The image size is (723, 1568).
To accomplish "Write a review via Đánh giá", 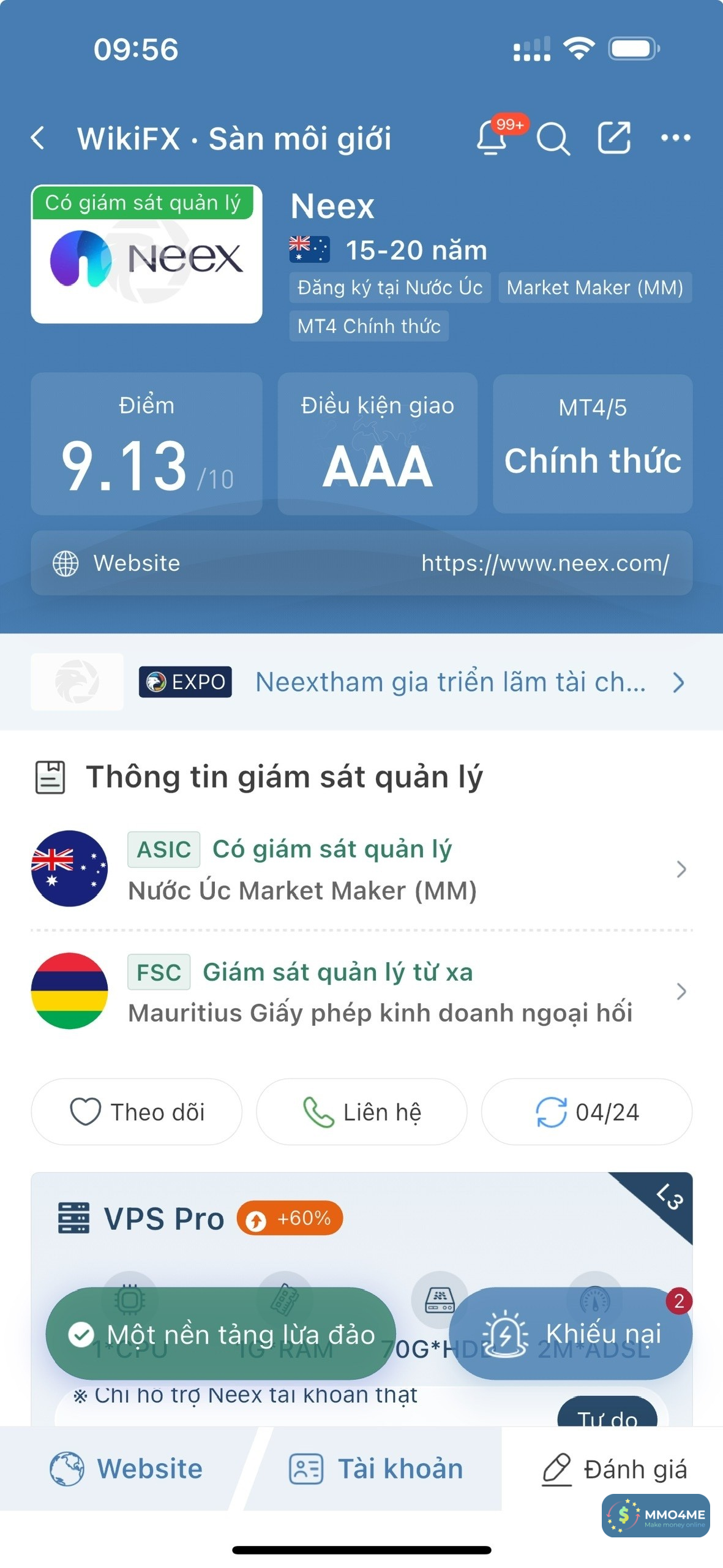I will (x=614, y=1469).
